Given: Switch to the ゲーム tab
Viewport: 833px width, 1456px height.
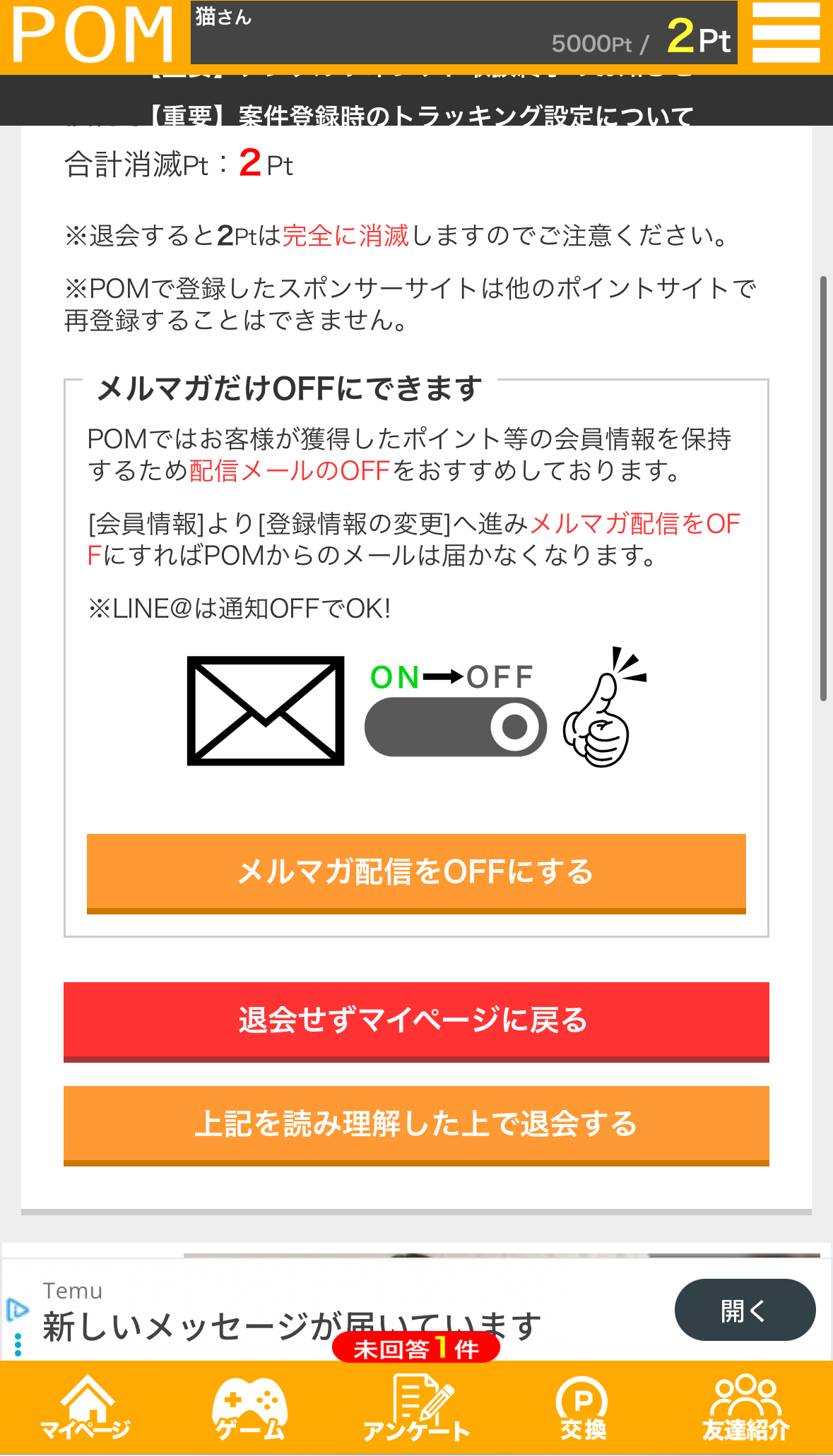Looking at the screenshot, I should point(249,1408).
